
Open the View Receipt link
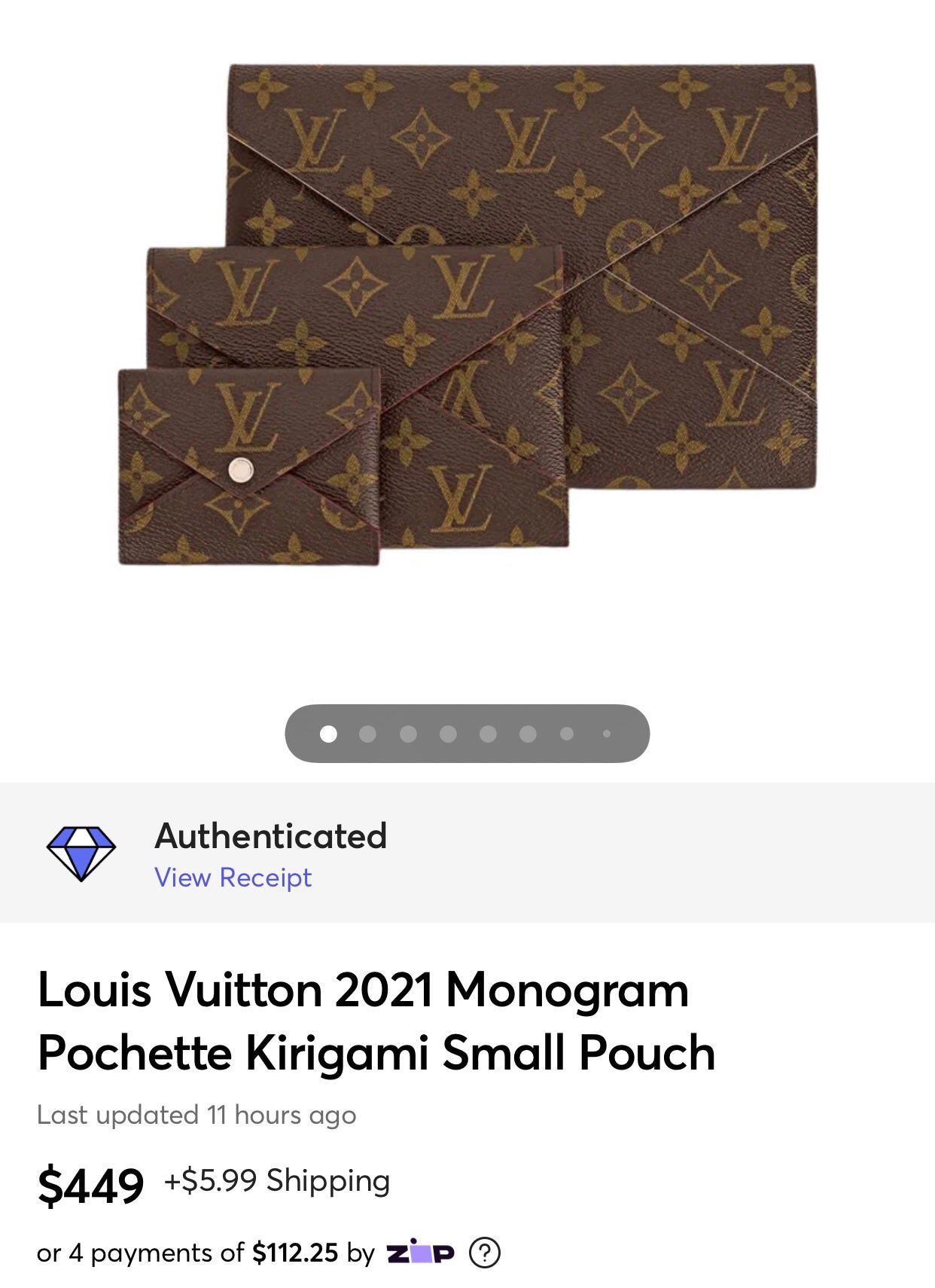[x=233, y=877]
